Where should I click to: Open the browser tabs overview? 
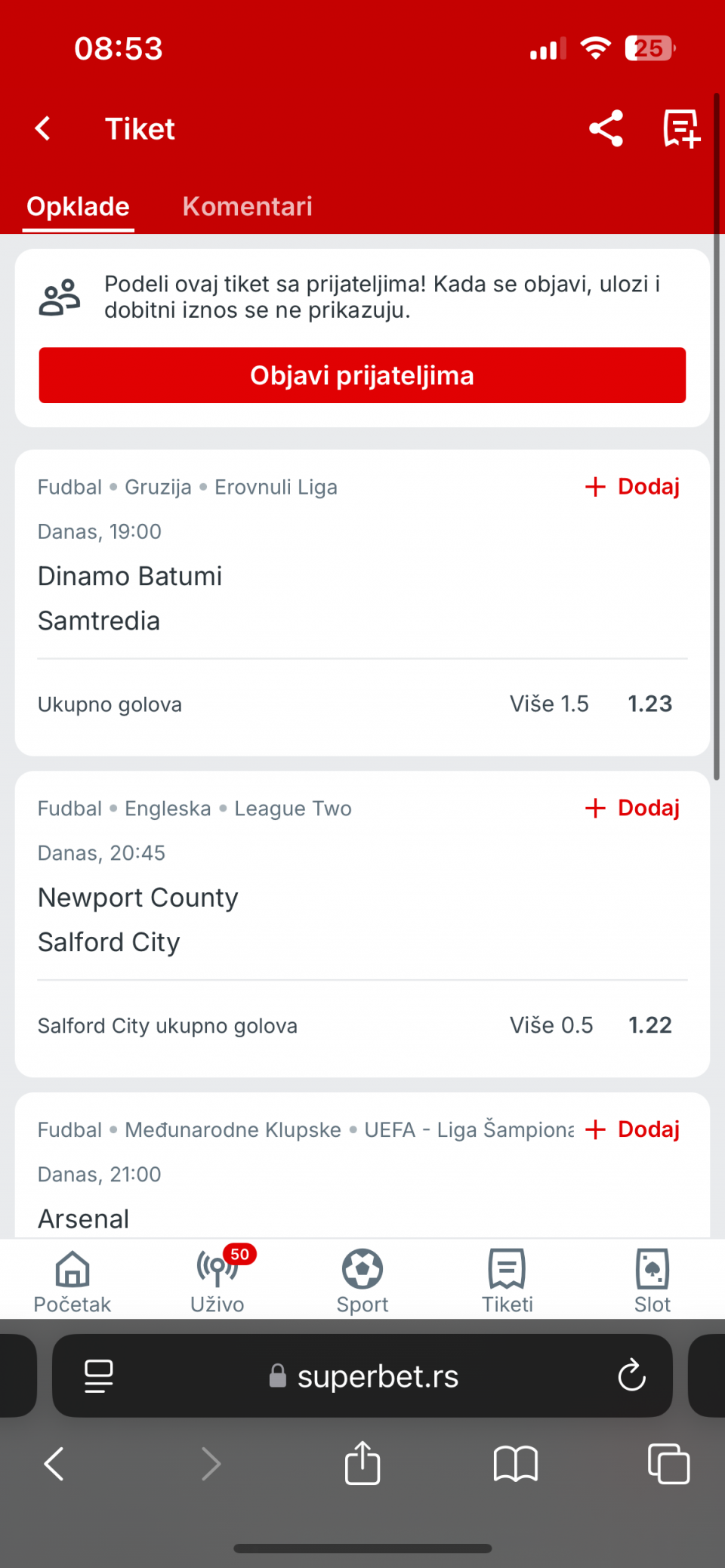tap(668, 1464)
